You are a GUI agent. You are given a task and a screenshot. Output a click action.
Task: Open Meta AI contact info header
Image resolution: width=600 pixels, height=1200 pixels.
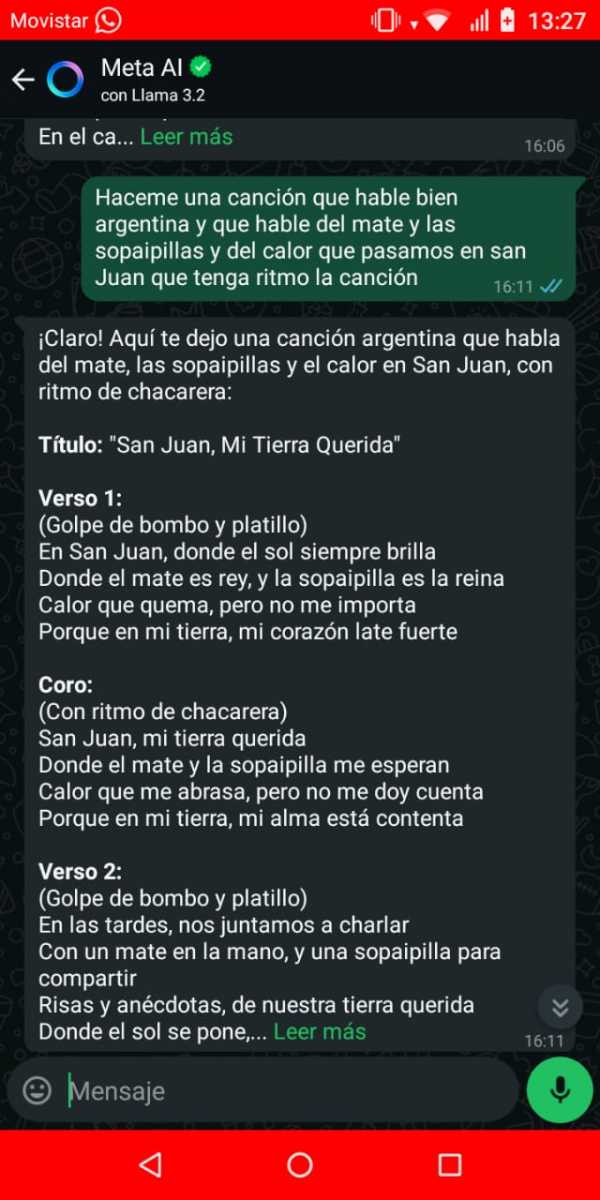[x=155, y=80]
